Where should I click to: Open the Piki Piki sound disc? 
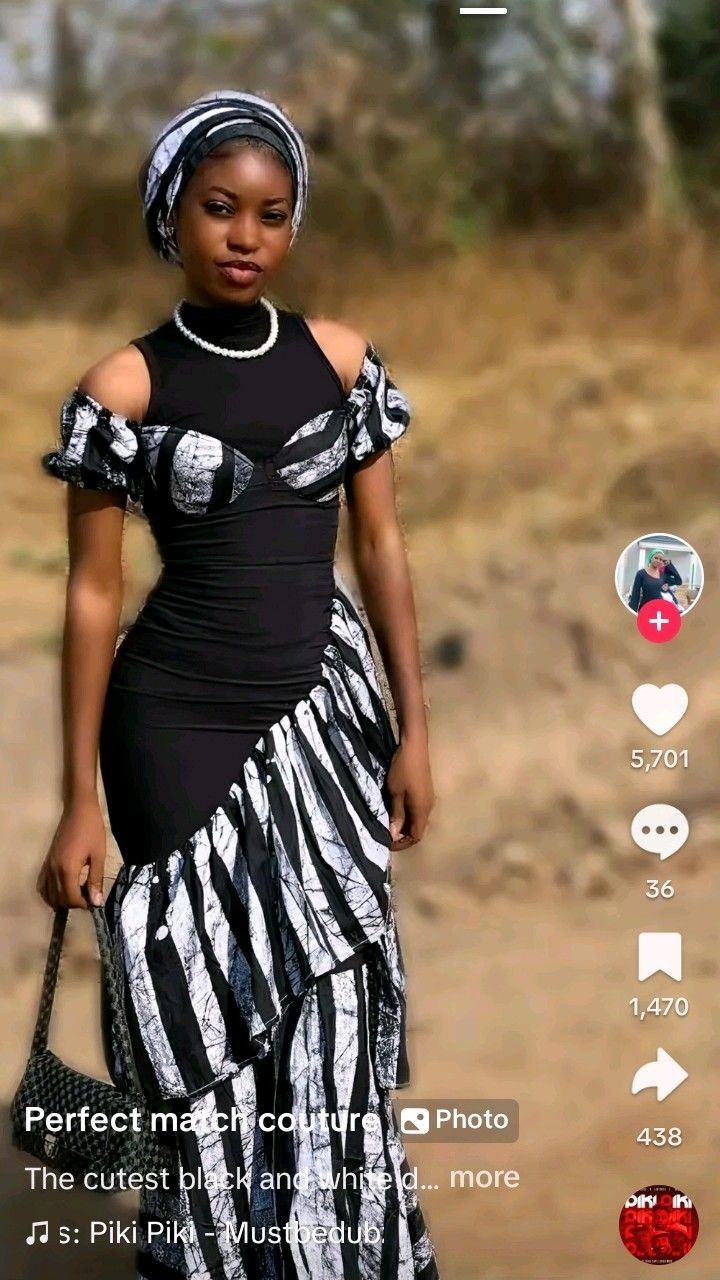pos(659,1224)
